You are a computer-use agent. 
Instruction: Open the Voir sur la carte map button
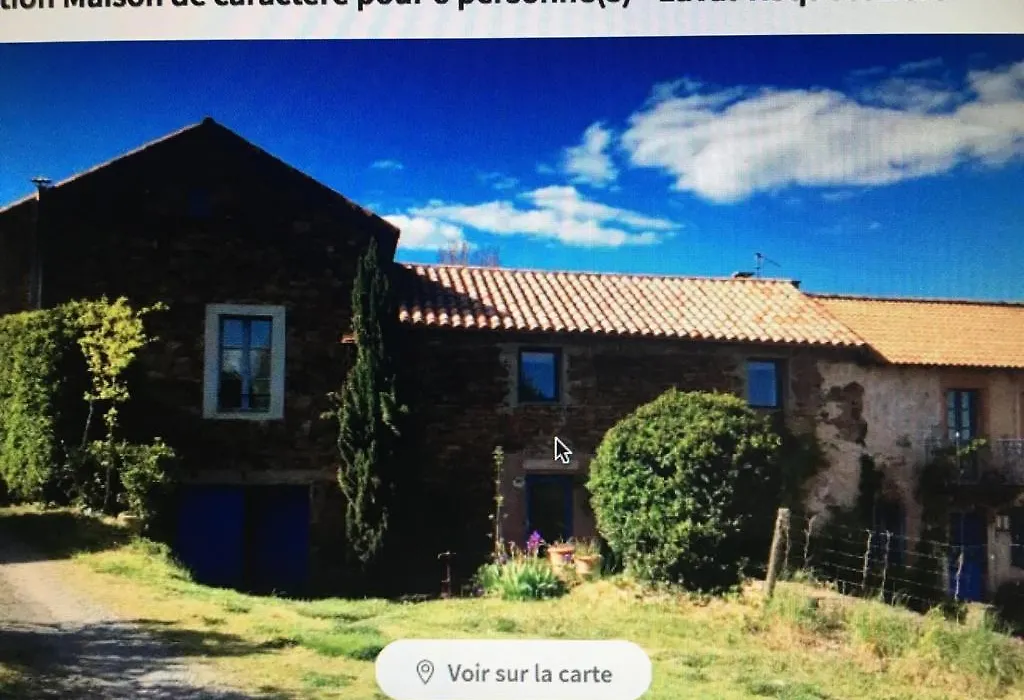513,672
